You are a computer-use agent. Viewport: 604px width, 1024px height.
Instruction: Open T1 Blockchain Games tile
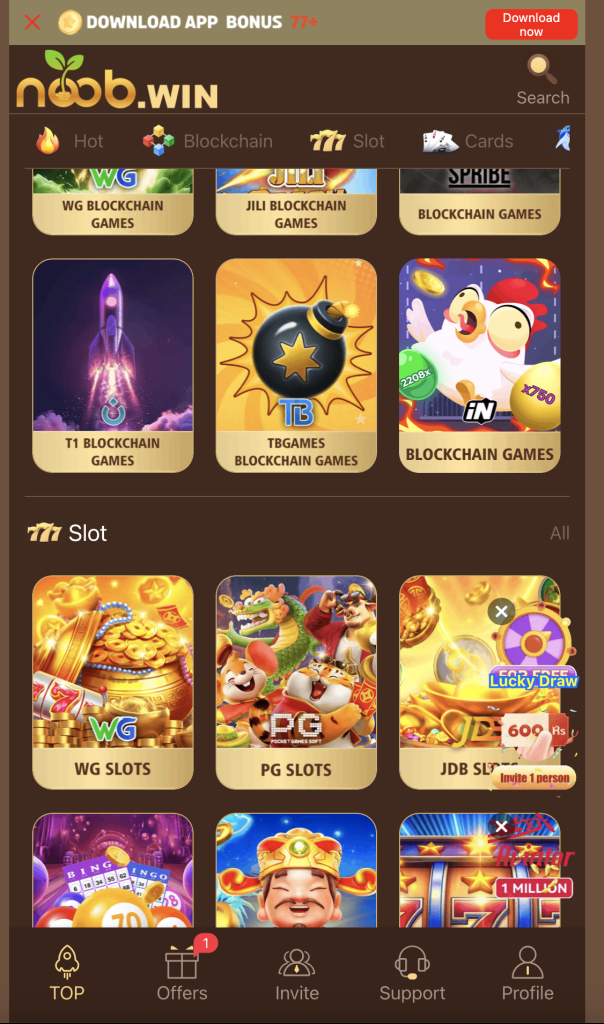click(112, 365)
